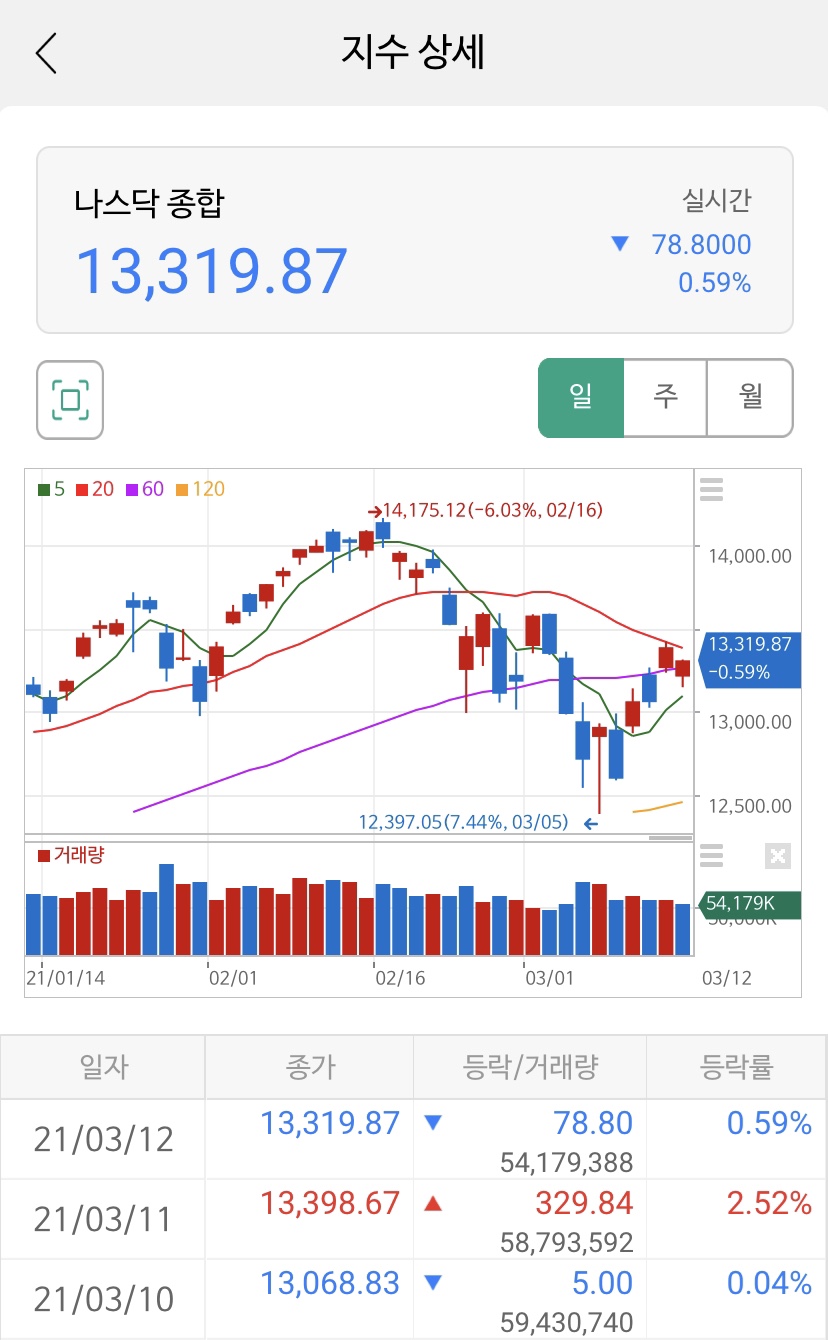Select the 일 (daily) chart period
Screen dimensions: 828x1340
coord(581,398)
